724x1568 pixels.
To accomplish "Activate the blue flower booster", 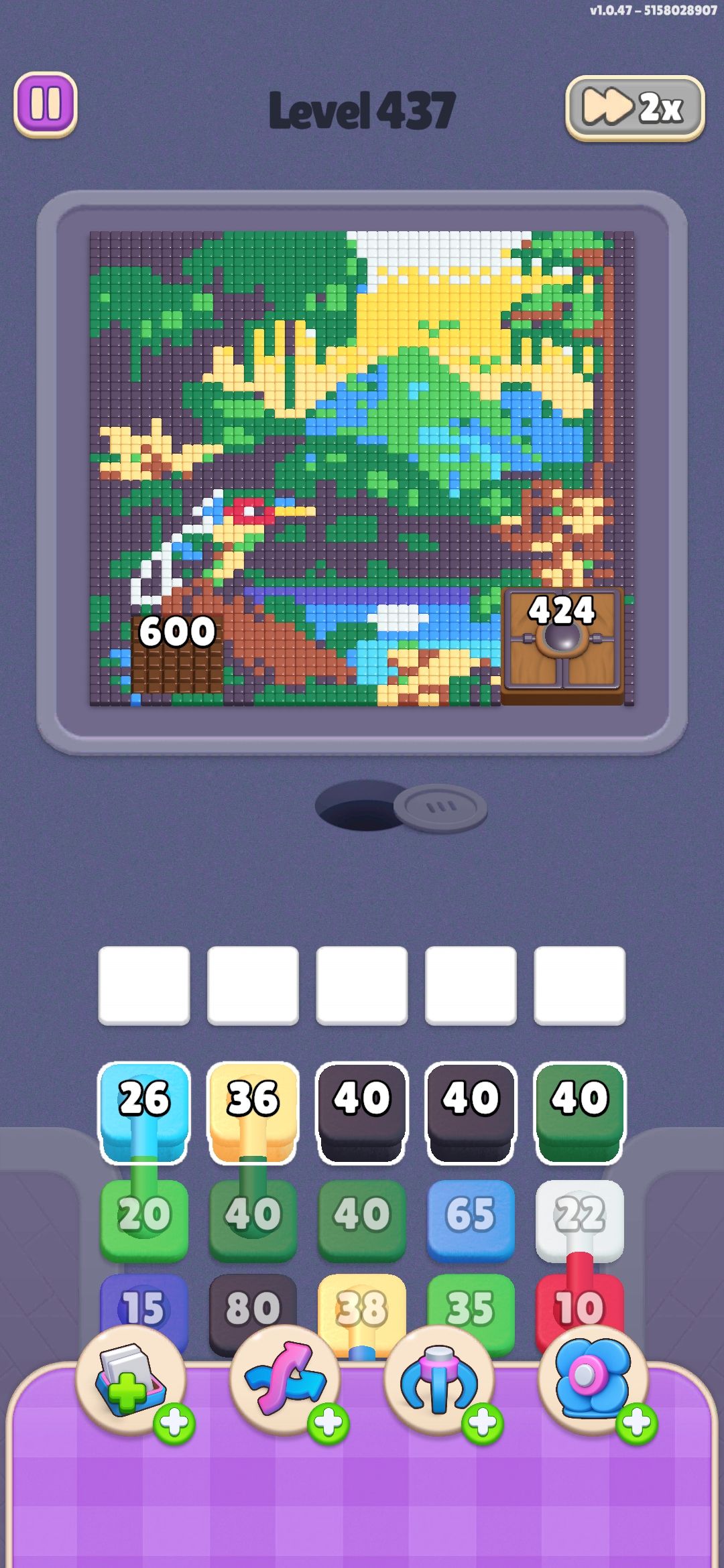I will click(x=594, y=1380).
